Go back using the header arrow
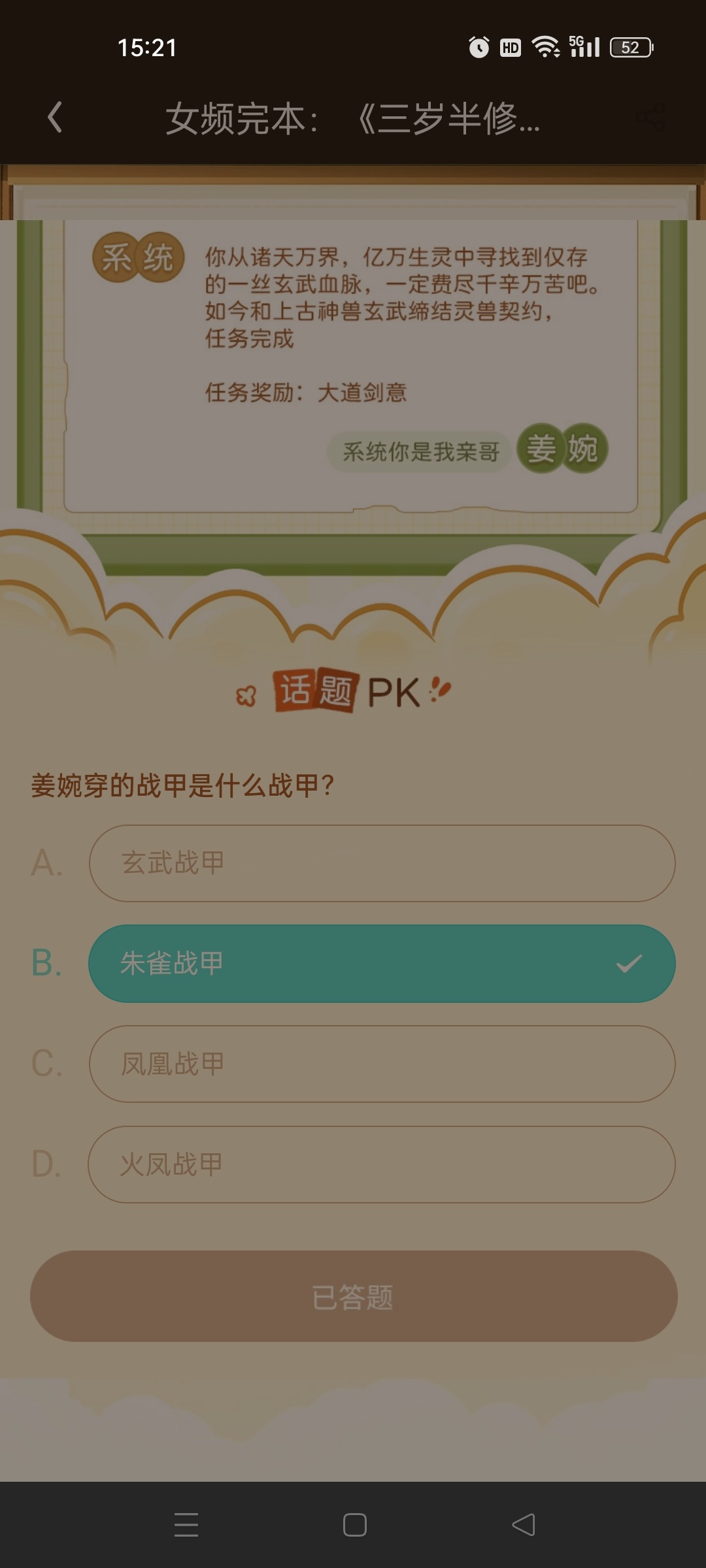 [56, 118]
